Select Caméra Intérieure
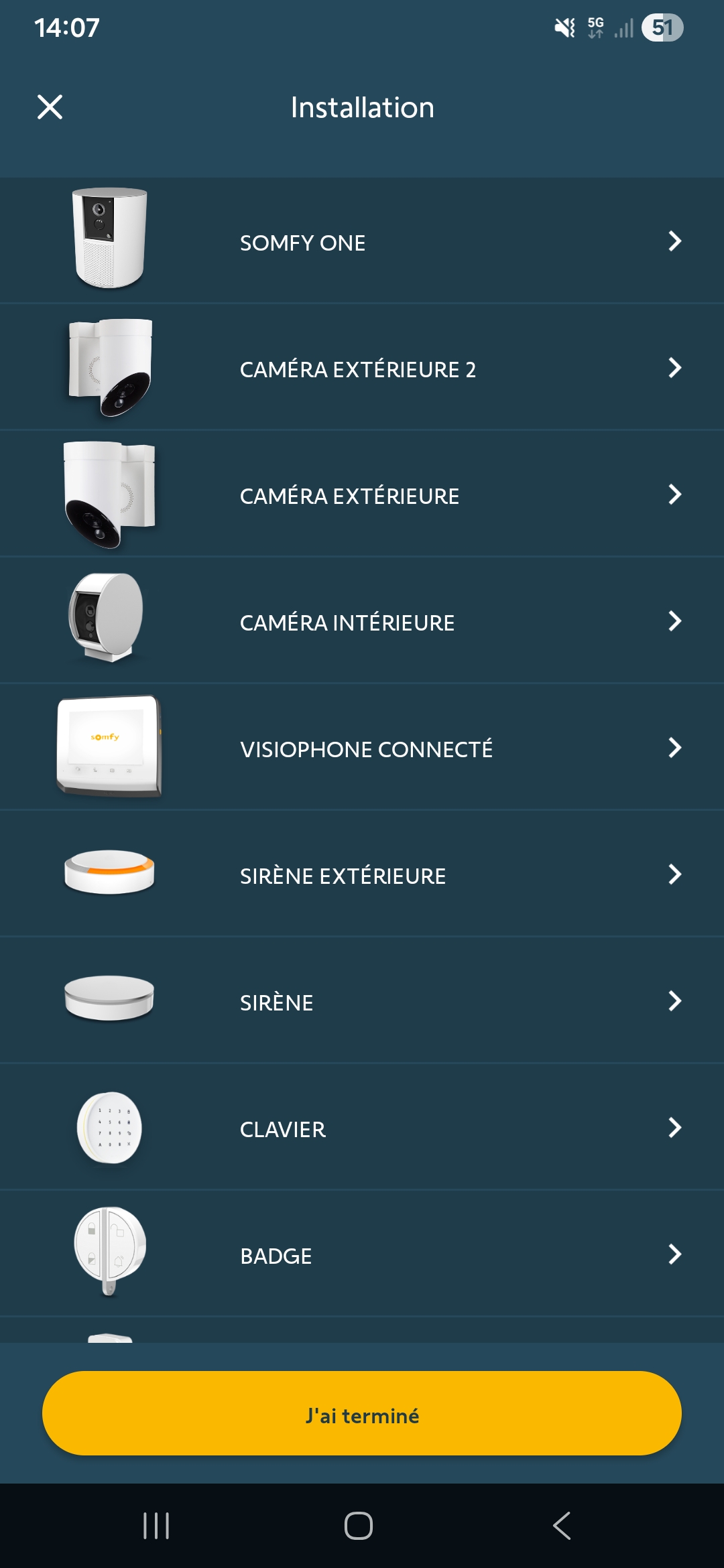Screen dimensions: 724x1568 tap(362, 621)
